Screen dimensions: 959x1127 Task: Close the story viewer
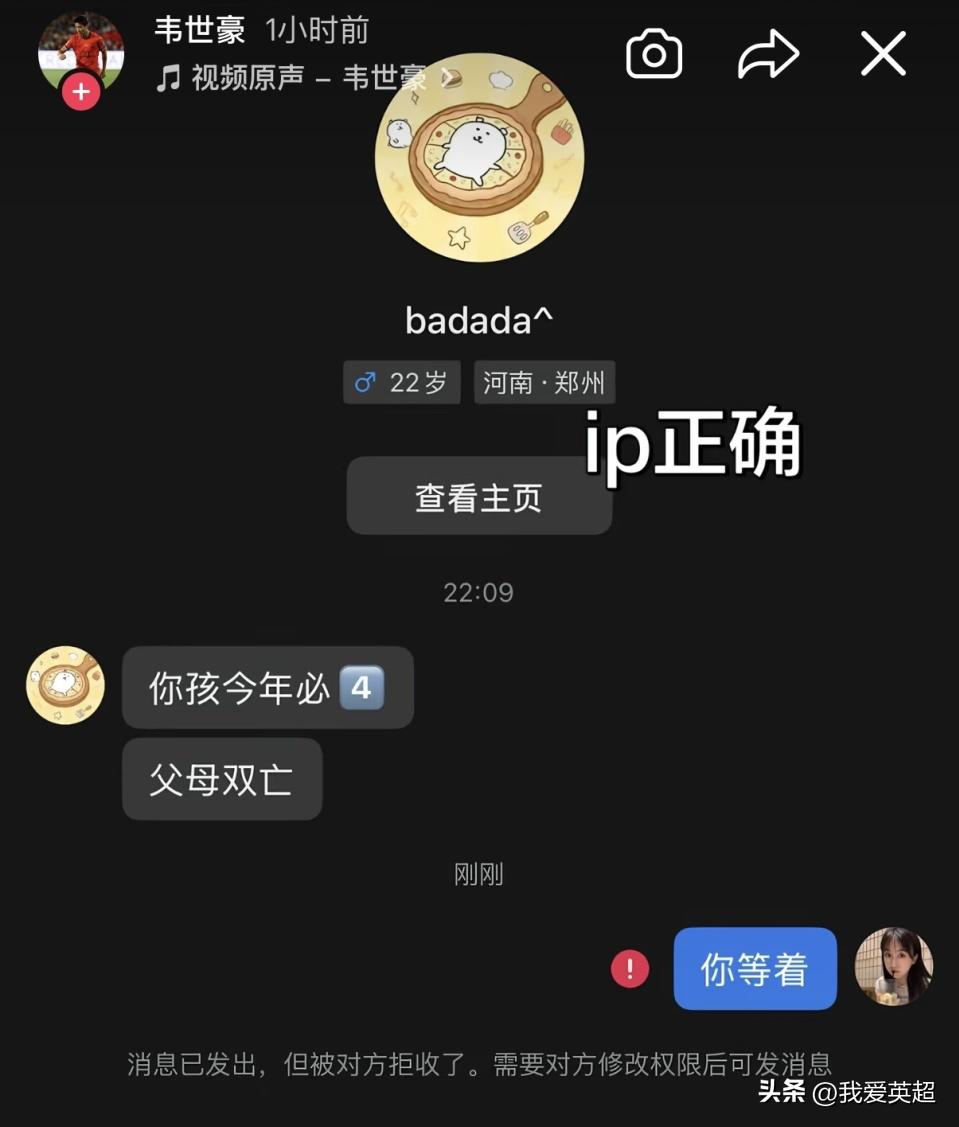tap(883, 54)
